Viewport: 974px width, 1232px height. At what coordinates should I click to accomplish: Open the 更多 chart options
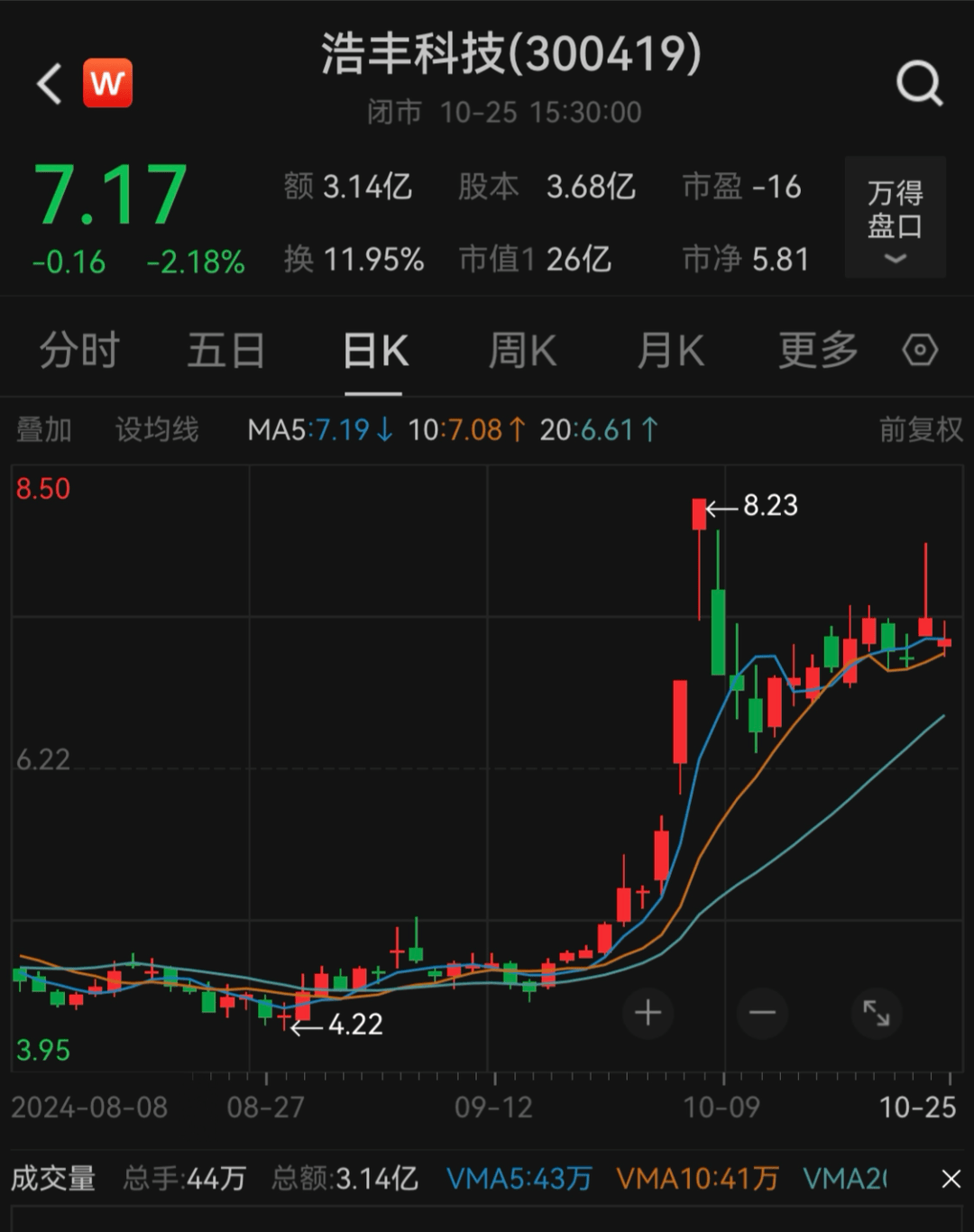pos(816,351)
